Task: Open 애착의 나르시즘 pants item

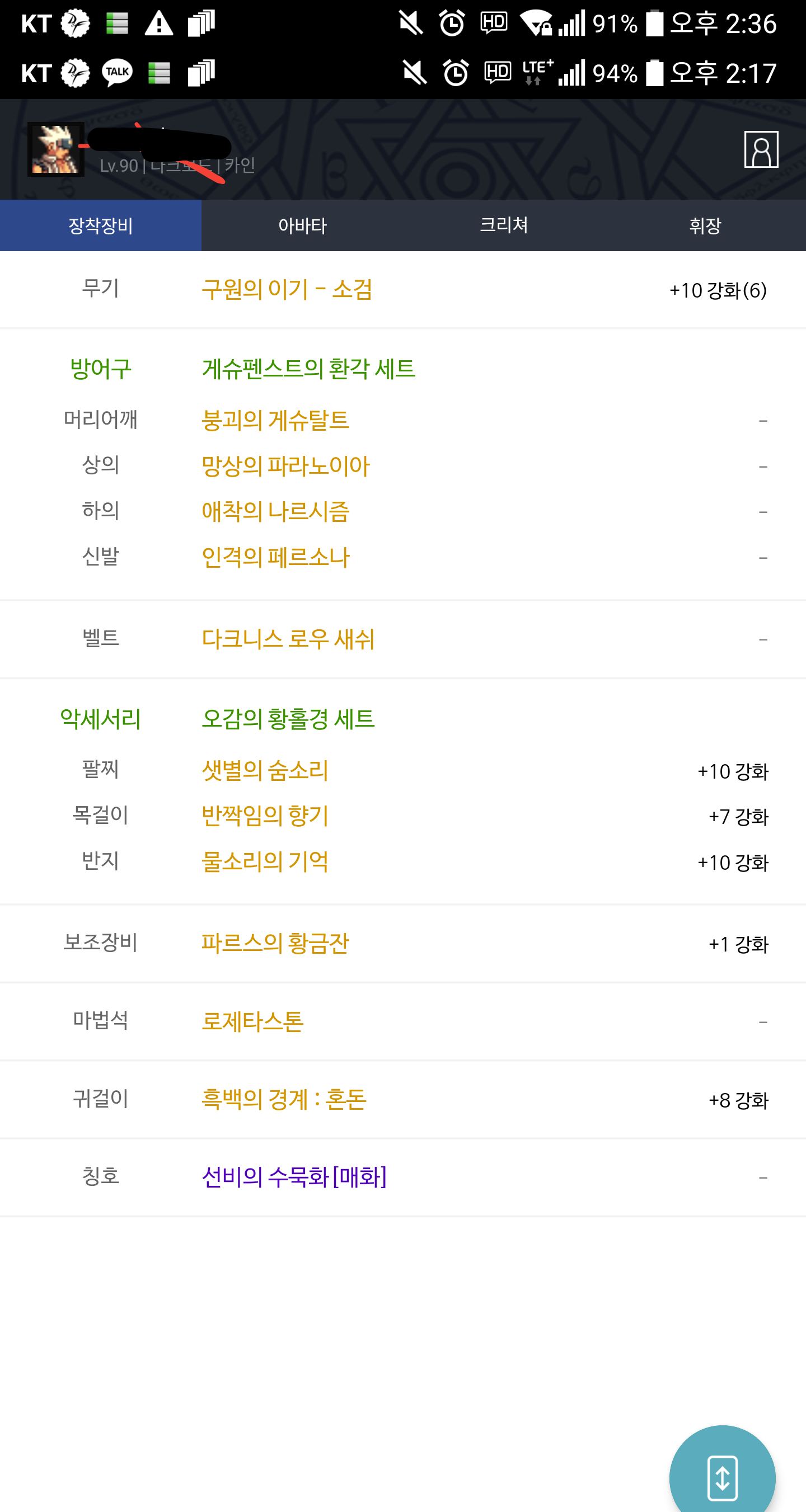Action: [x=275, y=511]
